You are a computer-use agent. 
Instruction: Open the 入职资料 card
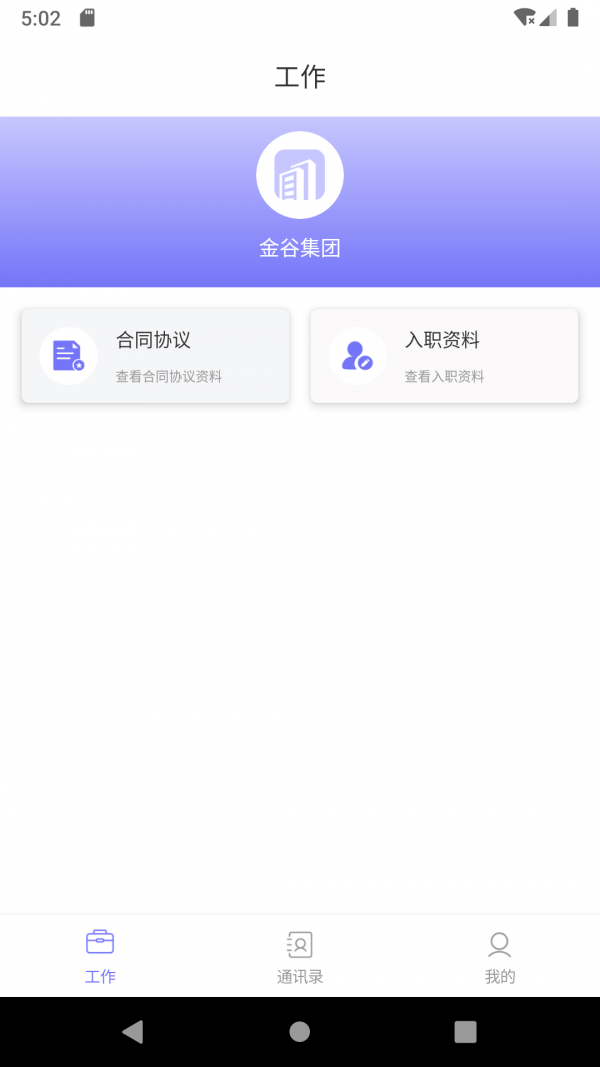444,356
